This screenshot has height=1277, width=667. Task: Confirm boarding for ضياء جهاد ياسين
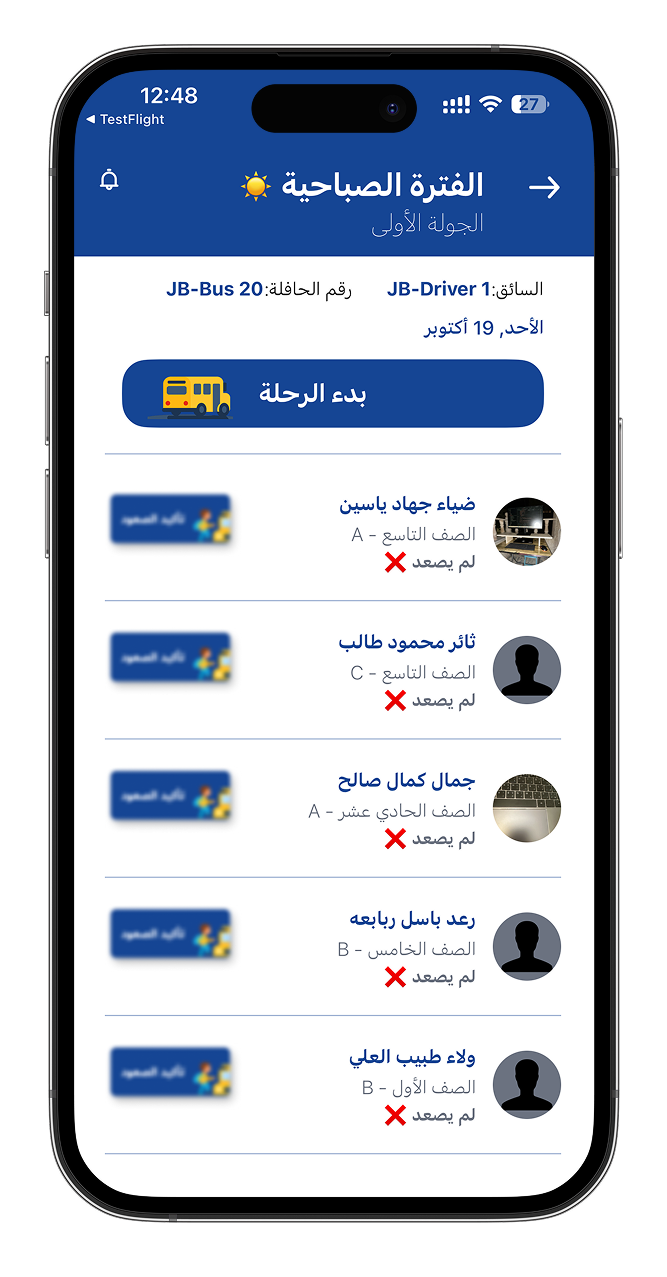coord(171,520)
